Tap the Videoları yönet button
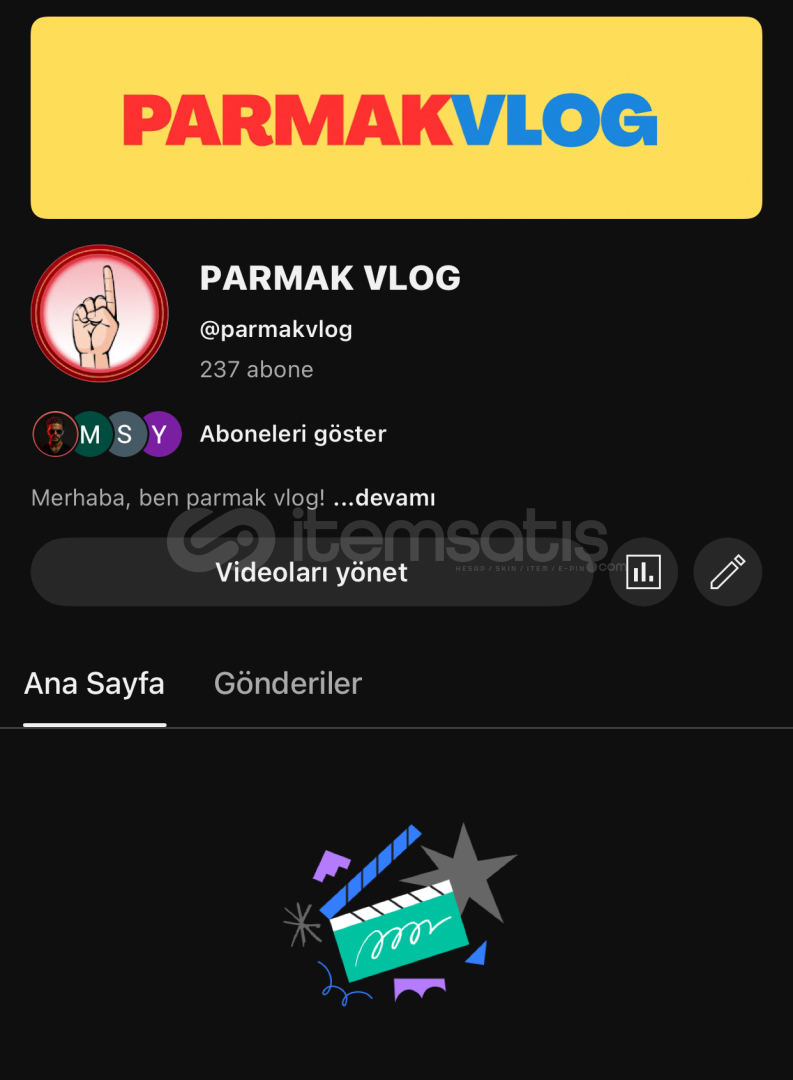The height and width of the screenshot is (1080, 793). (312, 572)
